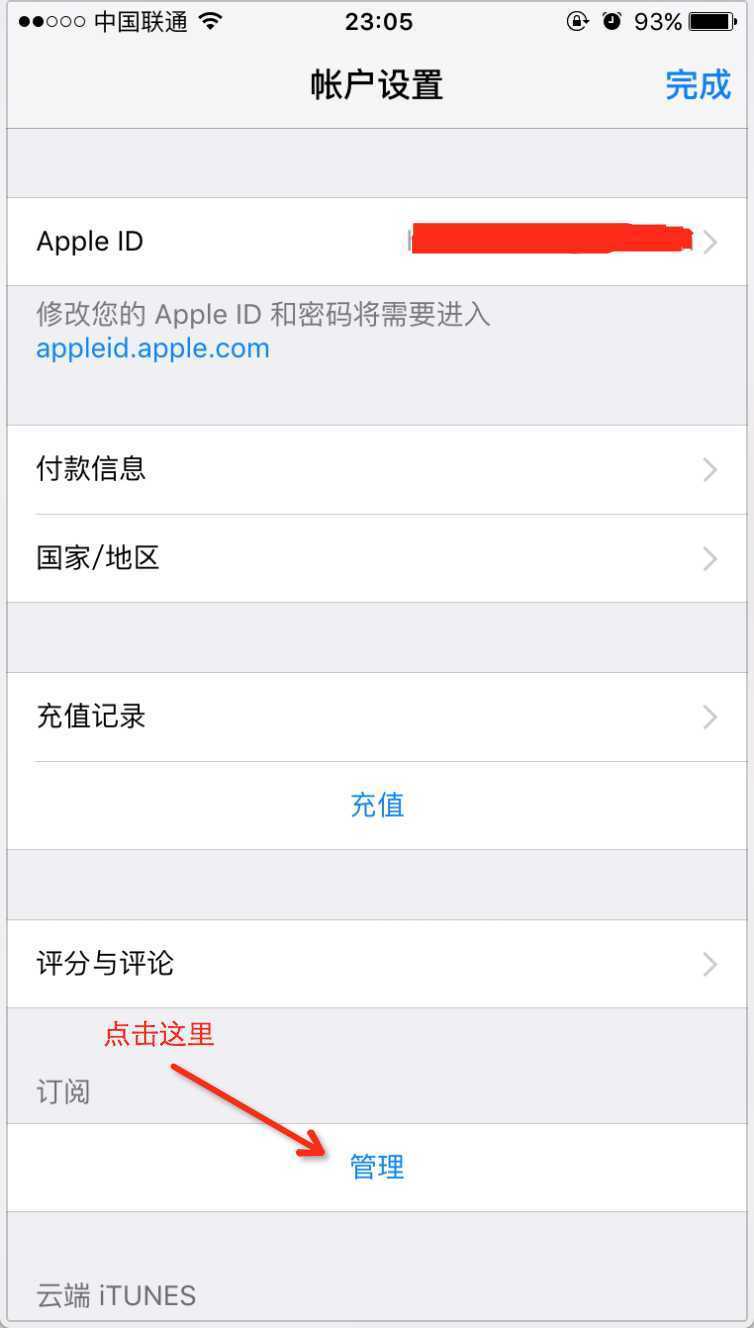Open 国家/地区 settings
Image resolution: width=754 pixels, height=1328 pixels.
pyautogui.click(x=377, y=558)
